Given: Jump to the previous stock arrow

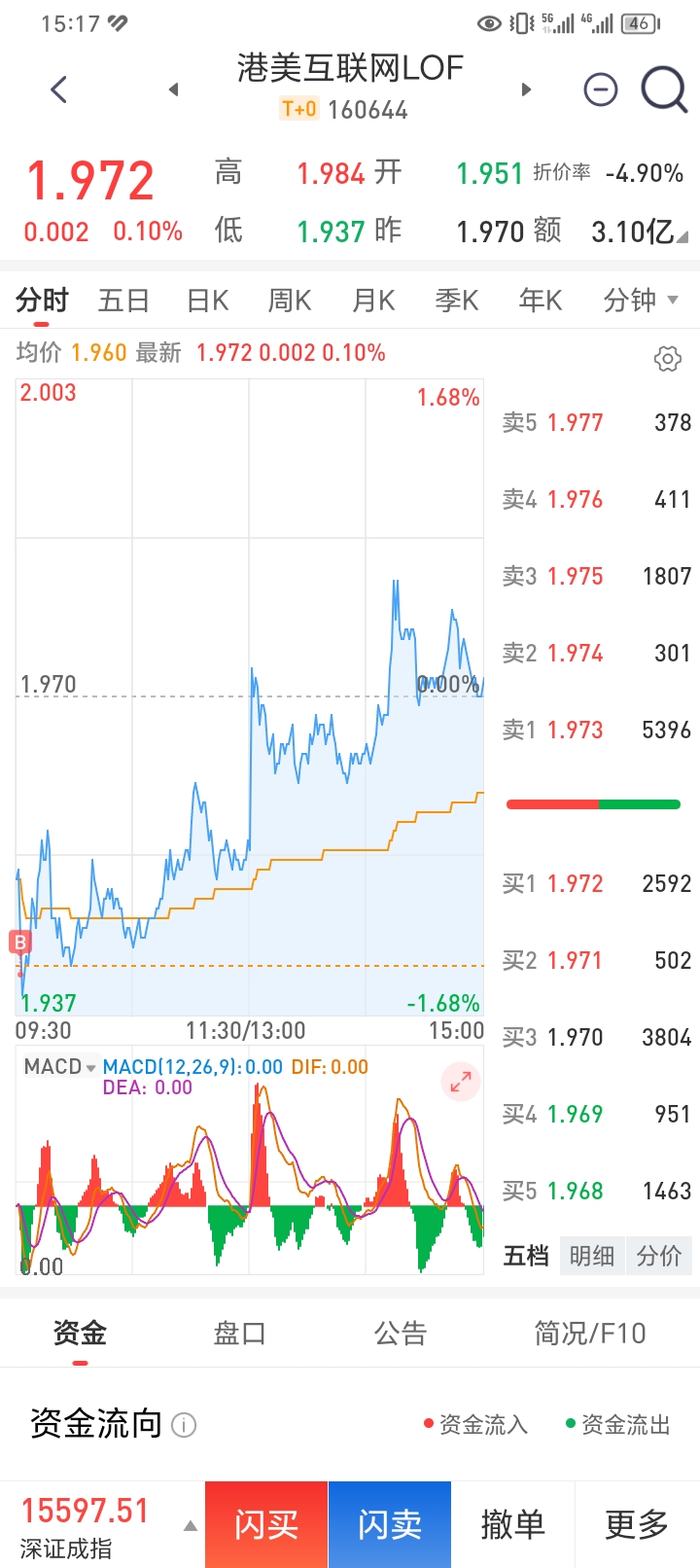Looking at the screenshot, I should coord(173,89).
